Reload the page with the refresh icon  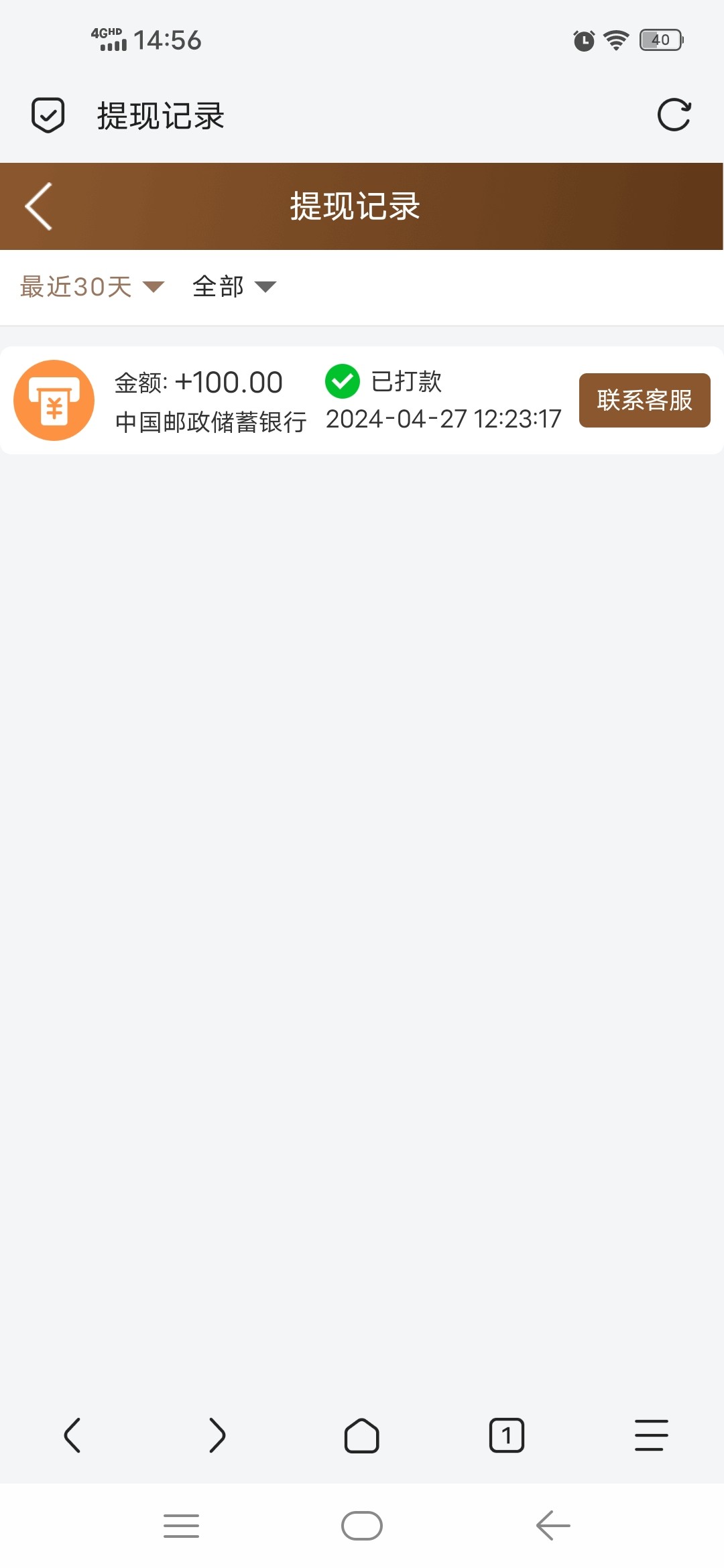(x=674, y=115)
